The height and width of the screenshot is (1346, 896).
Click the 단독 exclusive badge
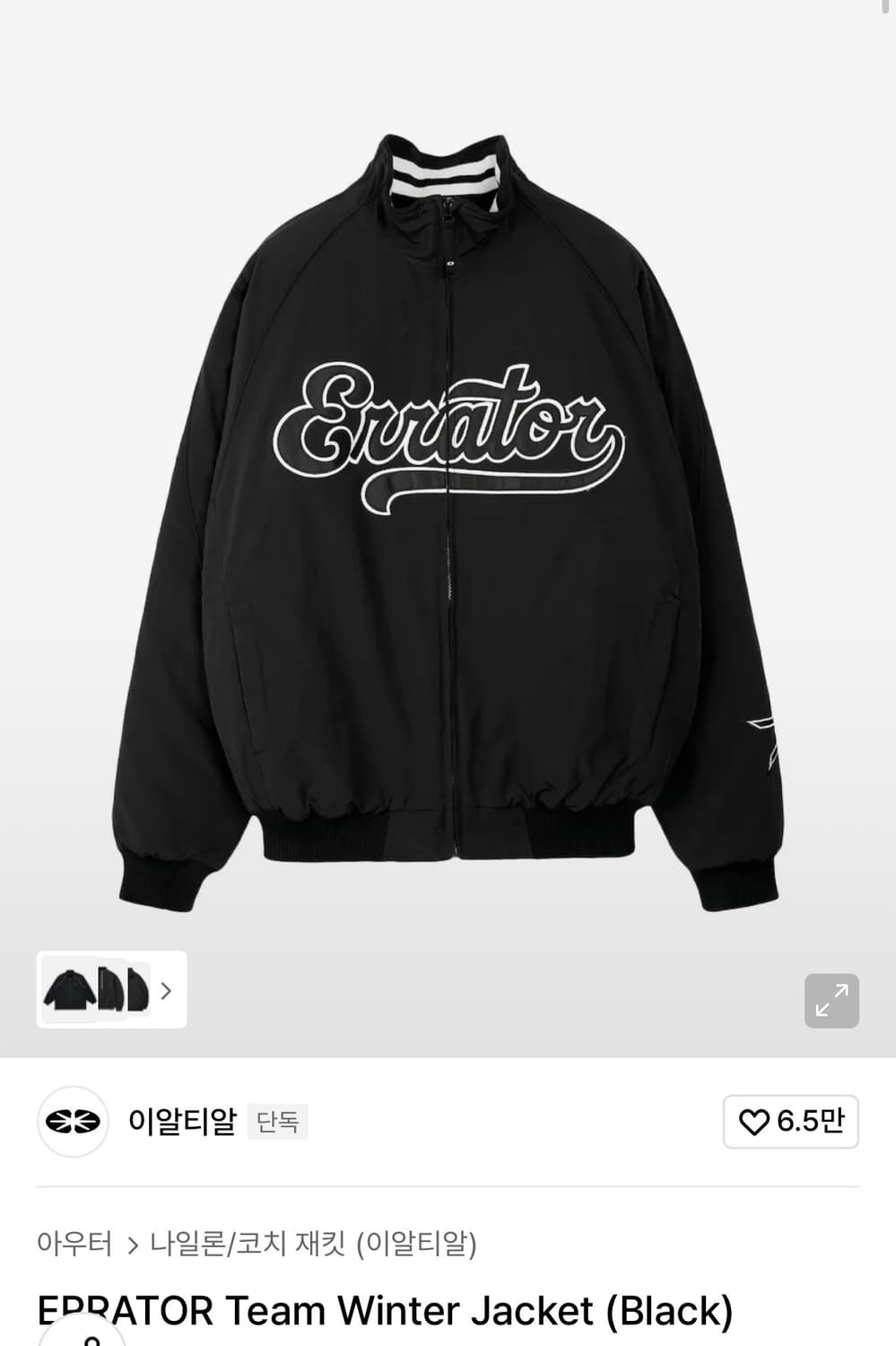[x=277, y=1122]
